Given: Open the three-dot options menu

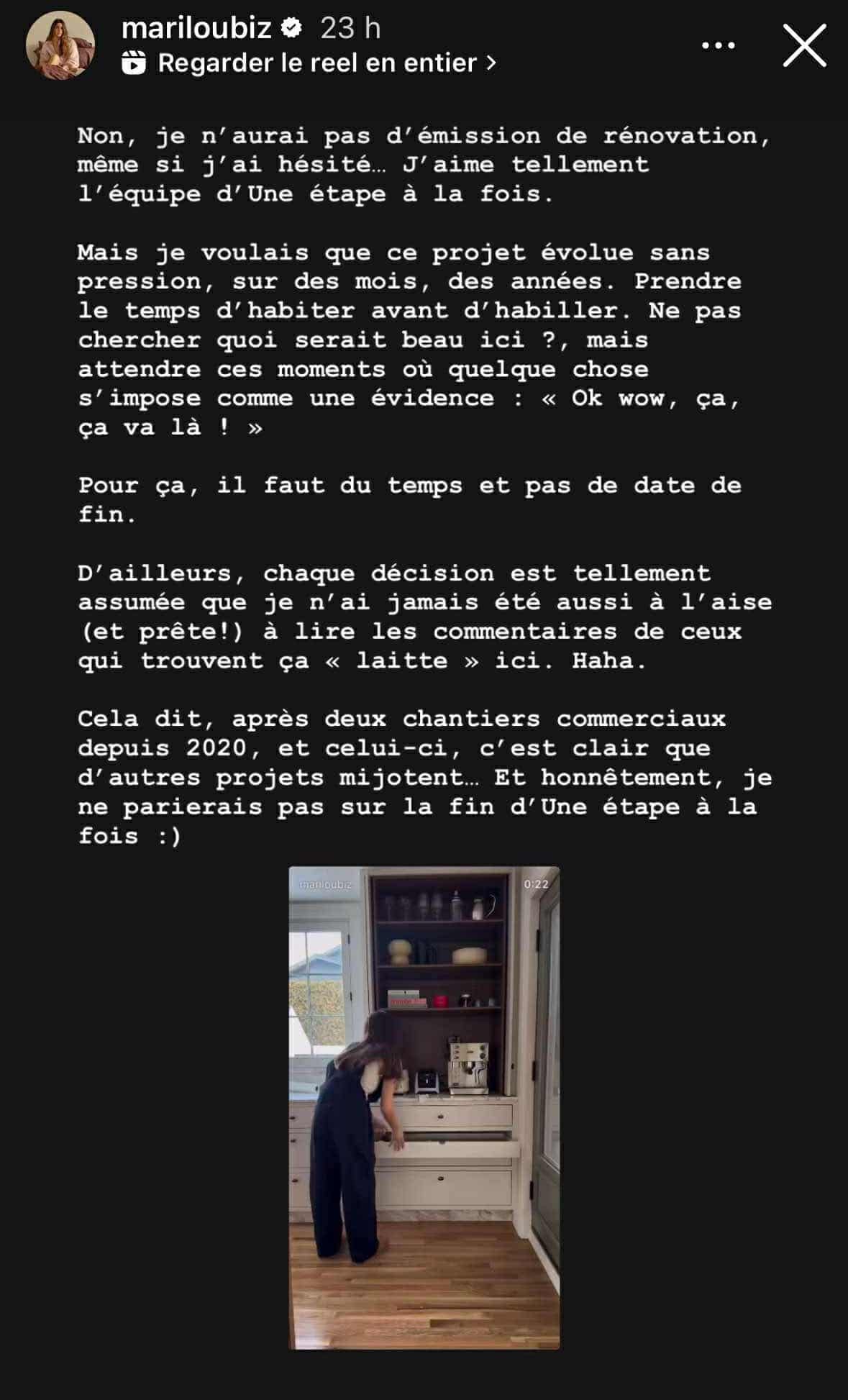Looking at the screenshot, I should coord(718,45).
